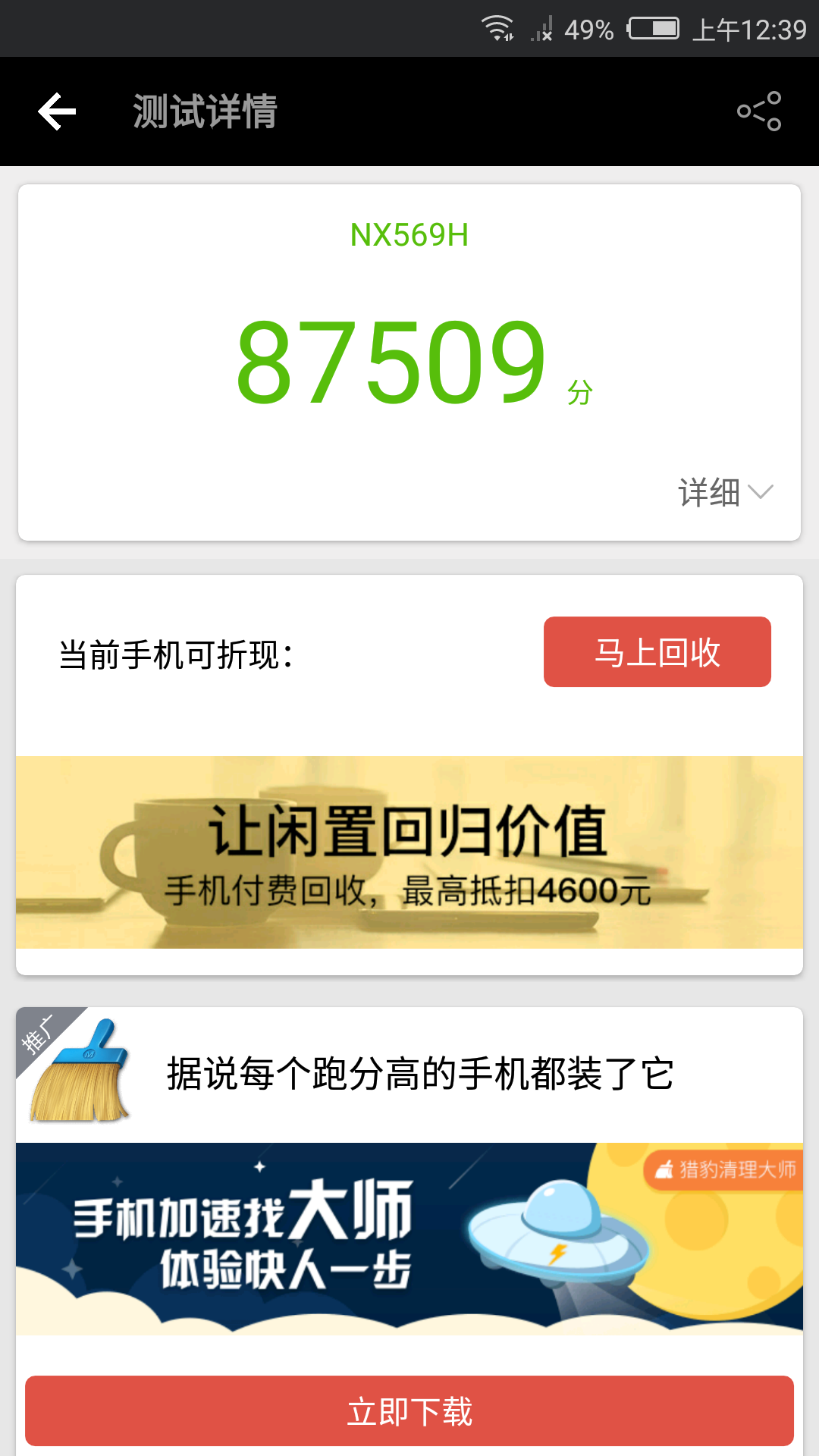The width and height of the screenshot is (819, 1456).
Task: Go back using the arrow icon
Action: [58, 111]
